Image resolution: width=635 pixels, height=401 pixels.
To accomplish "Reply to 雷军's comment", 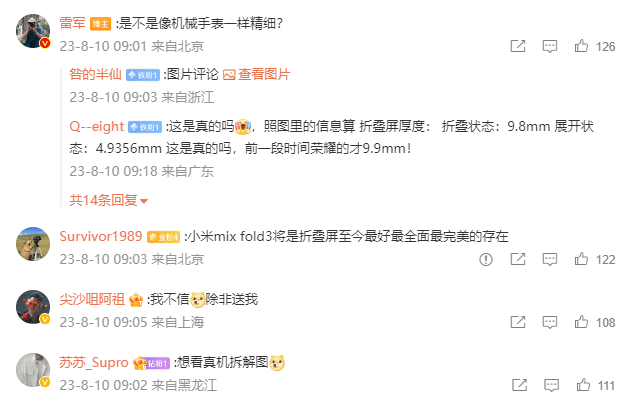I will coord(549,46).
